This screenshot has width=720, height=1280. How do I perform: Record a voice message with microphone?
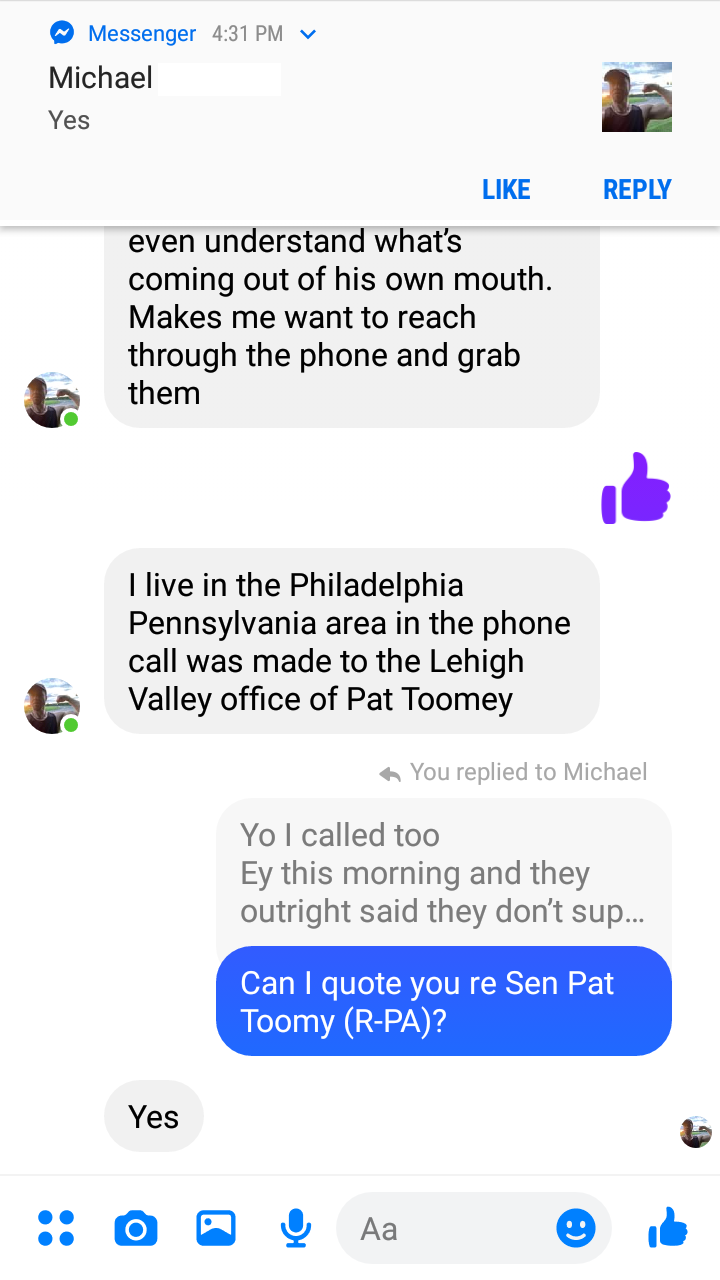[x=295, y=1228]
